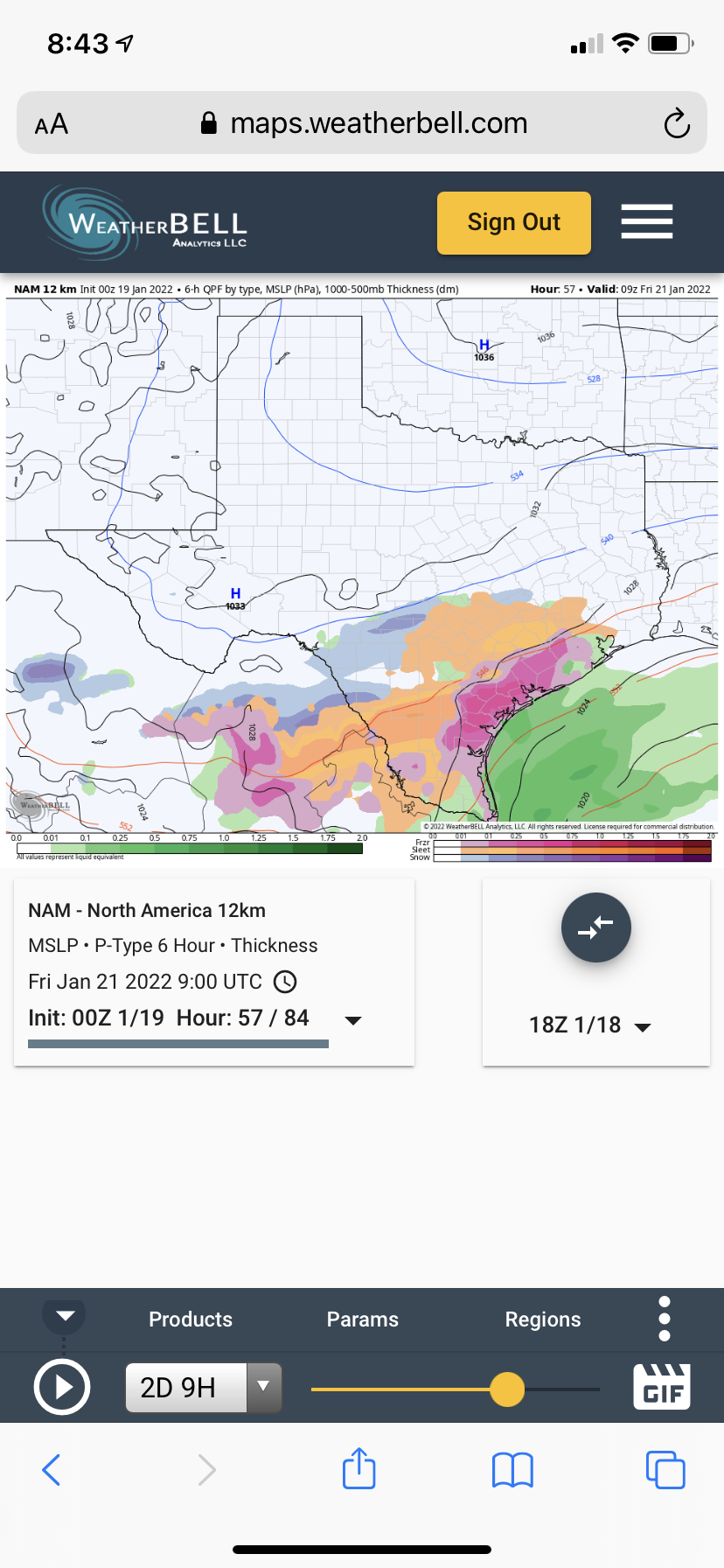Viewport: 724px width, 1568px height.
Task: Open the Params menu
Action: [362, 1319]
